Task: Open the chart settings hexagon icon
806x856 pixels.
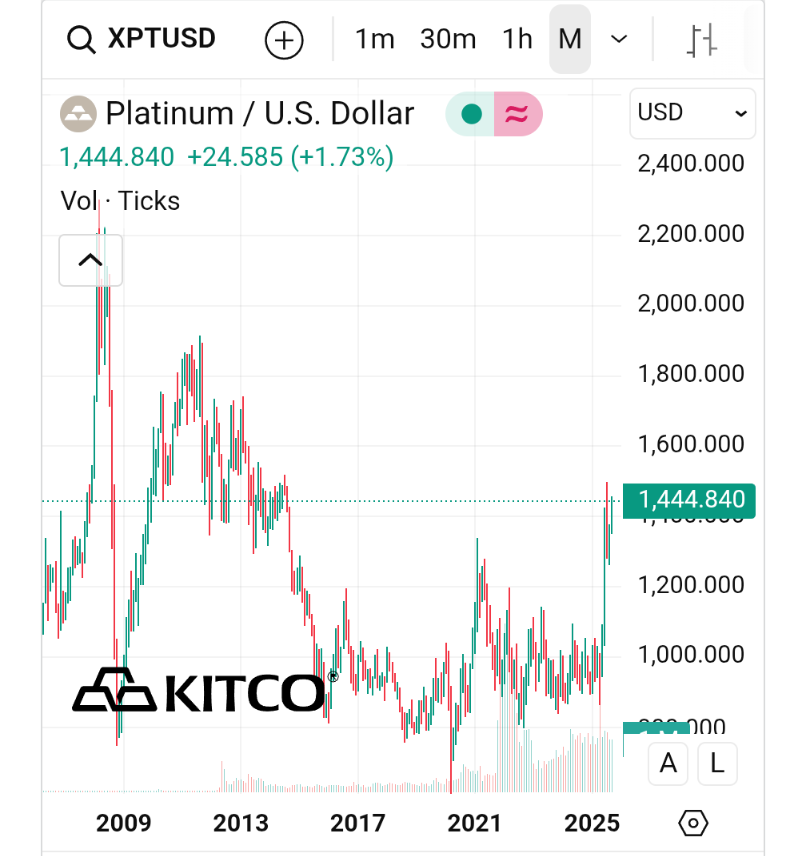Action: [693, 823]
